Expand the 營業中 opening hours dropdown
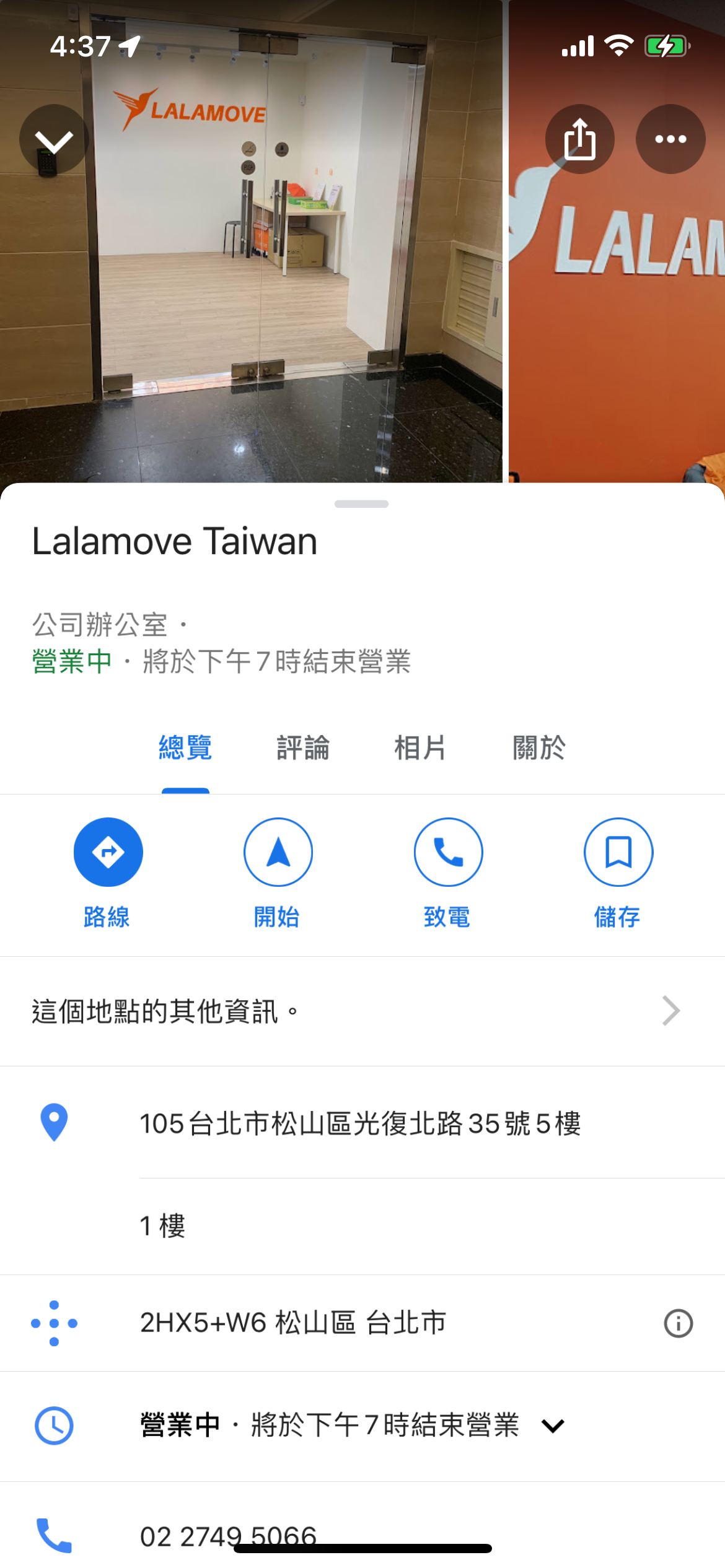 coord(553,1426)
